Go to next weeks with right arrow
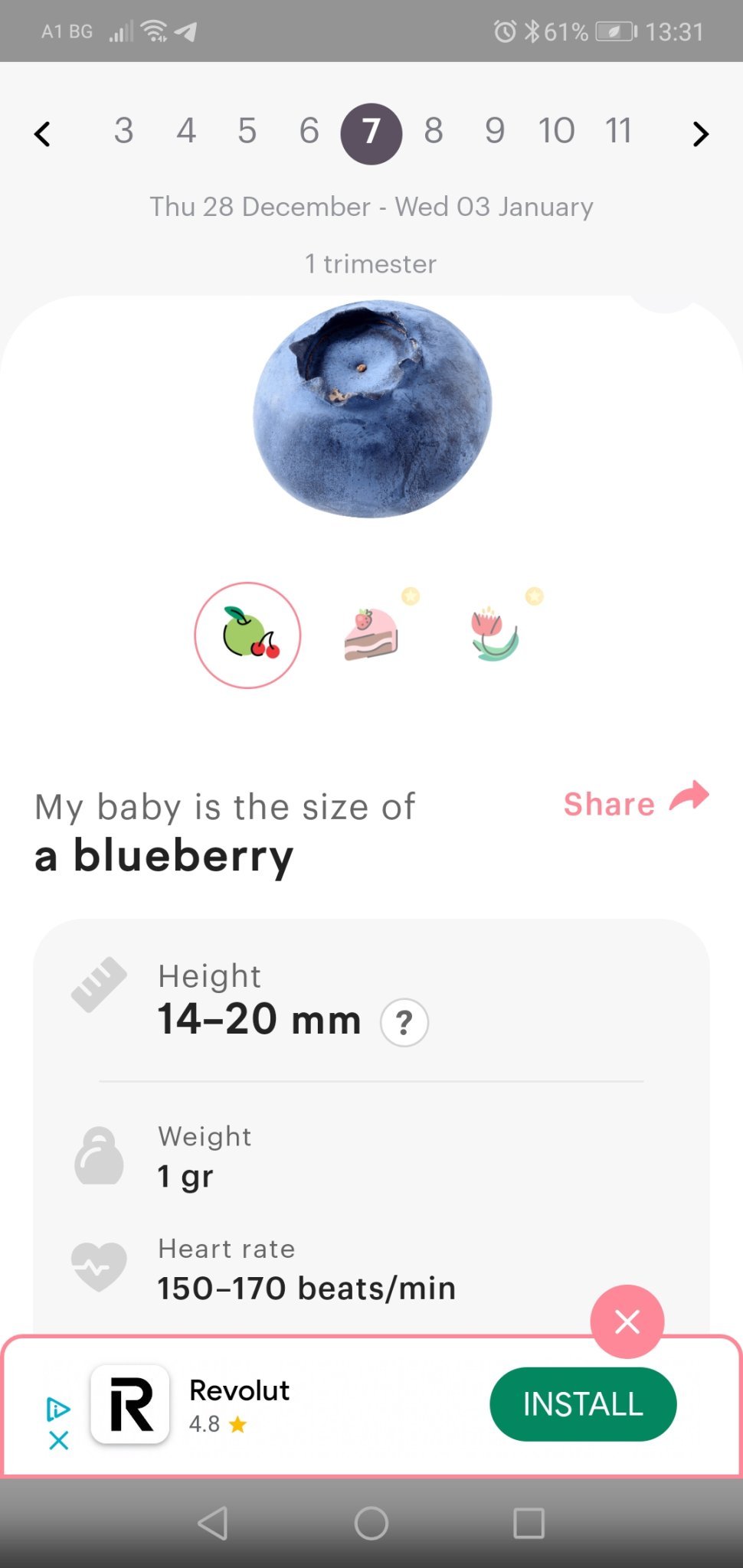This screenshot has width=743, height=1568. [x=700, y=134]
